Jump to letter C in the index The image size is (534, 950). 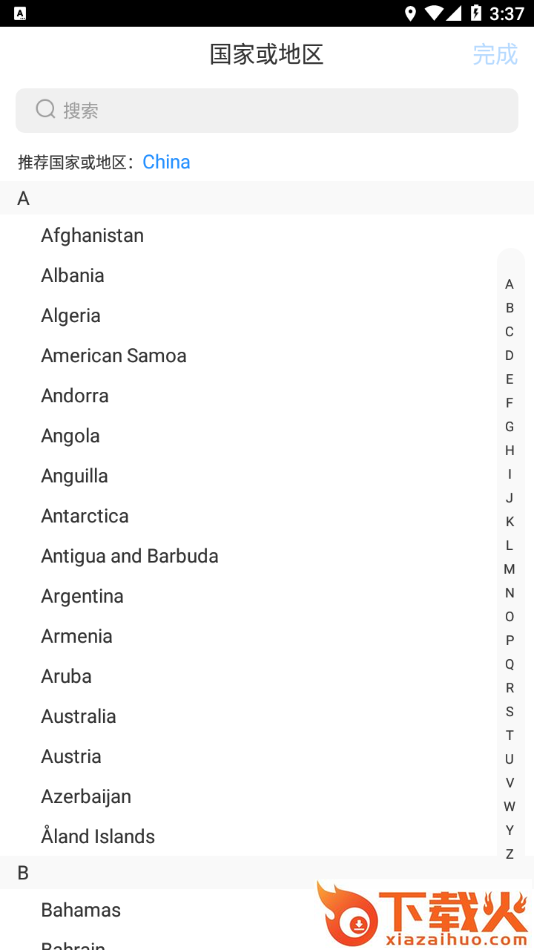(509, 331)
